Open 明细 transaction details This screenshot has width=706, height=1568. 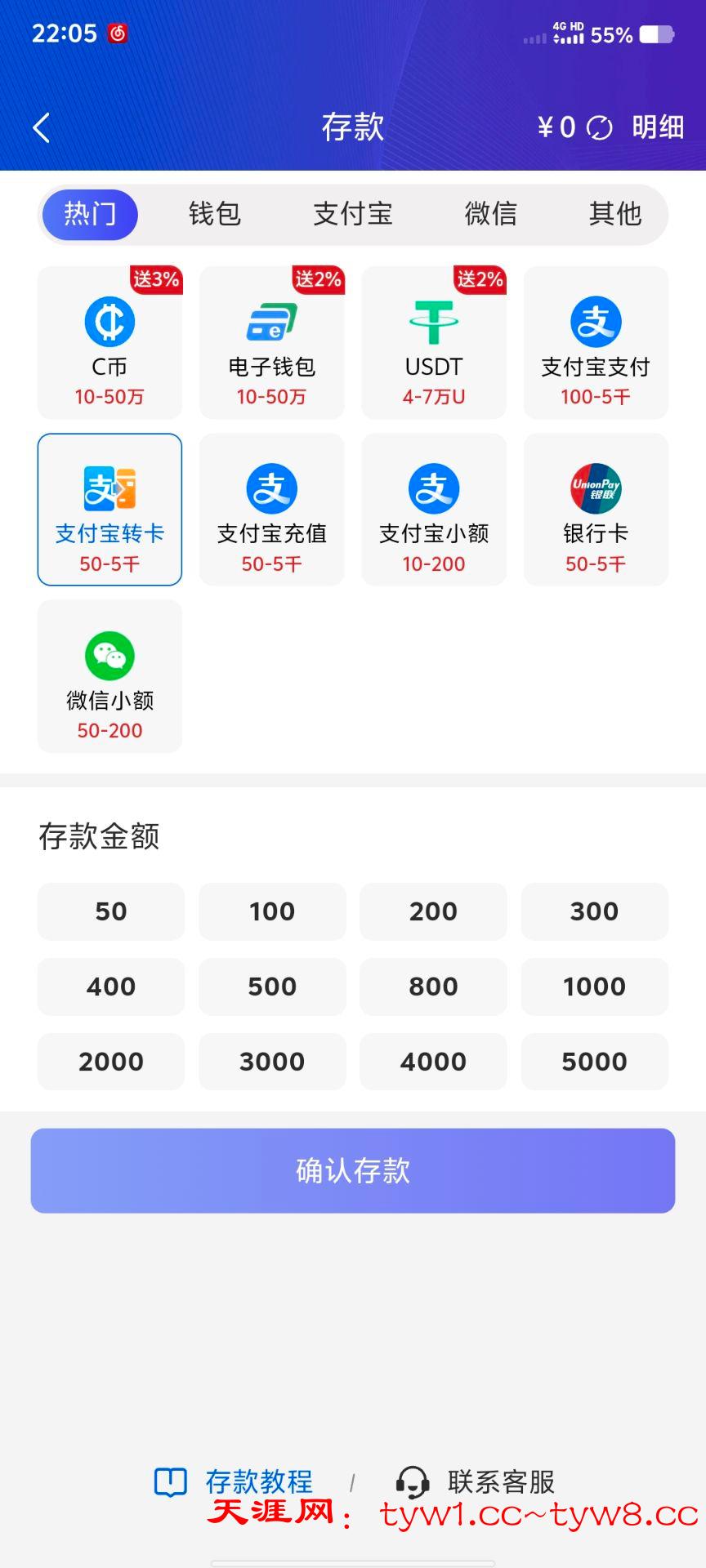pyautogui.click(x=658, y=127)
